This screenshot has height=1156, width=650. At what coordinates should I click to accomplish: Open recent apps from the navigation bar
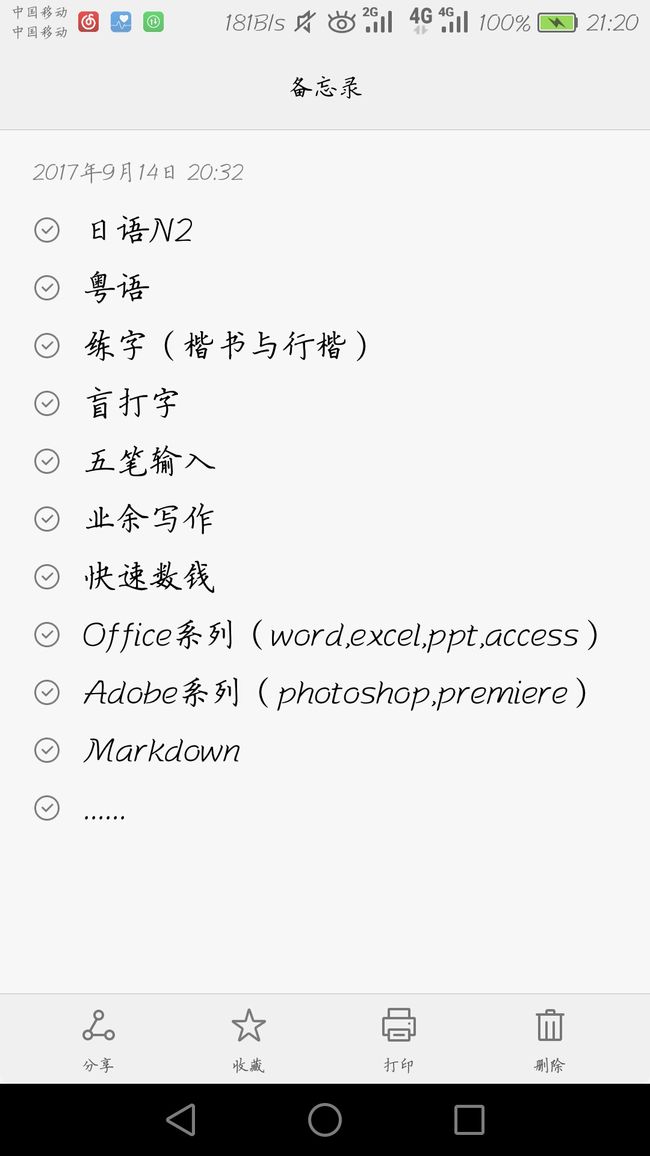tap(469, 1120)
